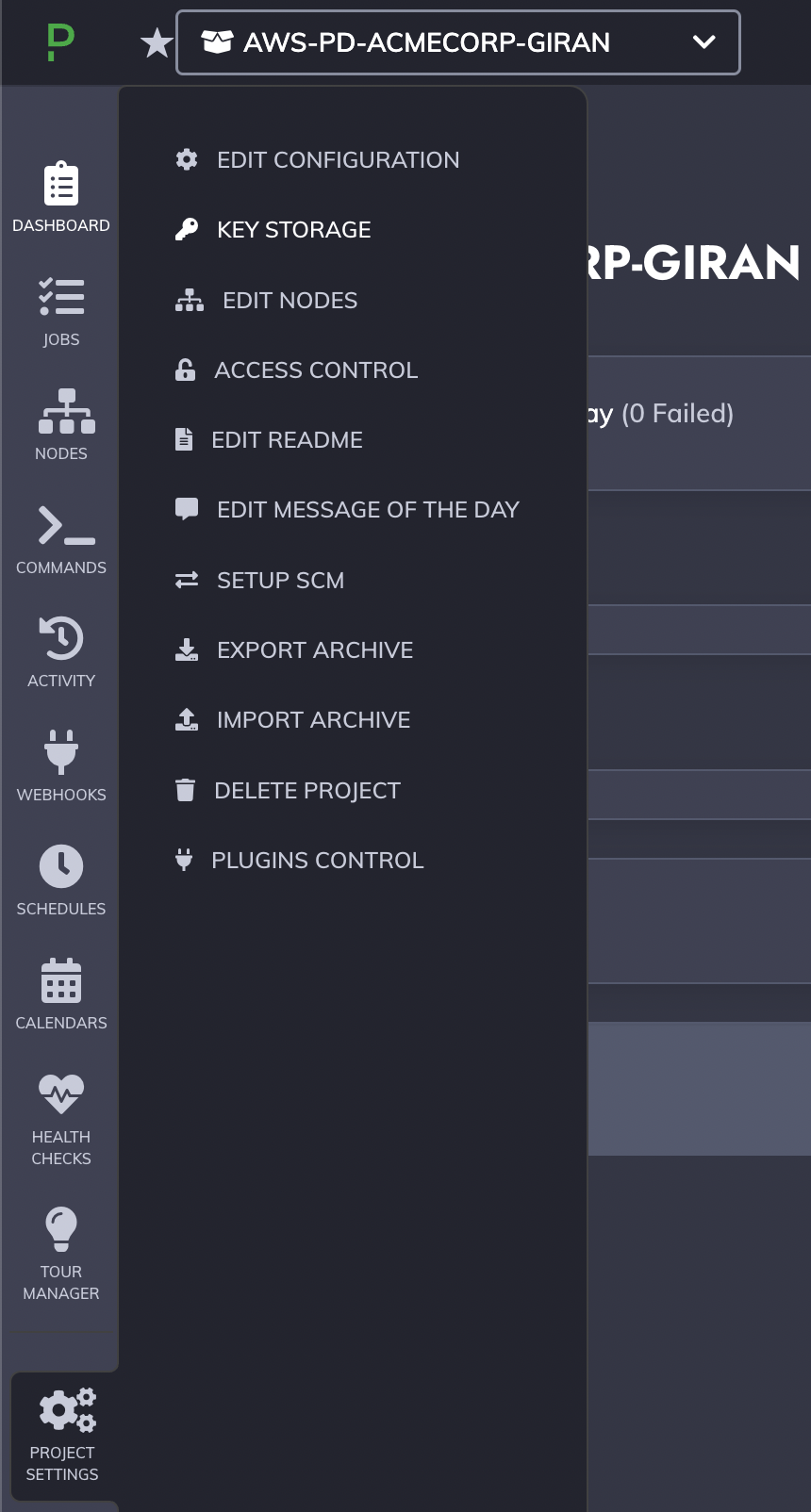811x1512 pixels.
Task: Go to Dashboard in sidebar
Action: [x=61, y=197]
